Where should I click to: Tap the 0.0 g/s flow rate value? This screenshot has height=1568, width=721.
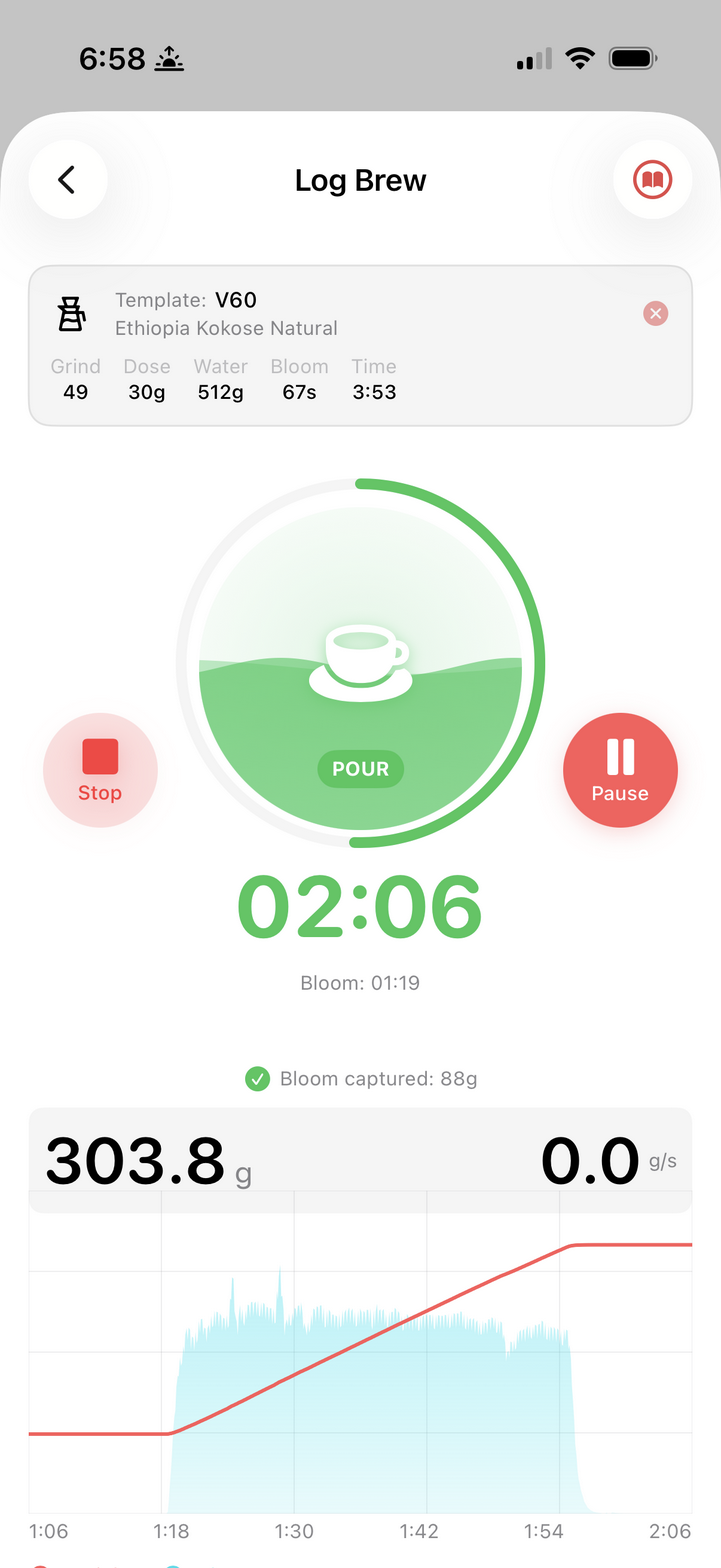[590, 1160]
